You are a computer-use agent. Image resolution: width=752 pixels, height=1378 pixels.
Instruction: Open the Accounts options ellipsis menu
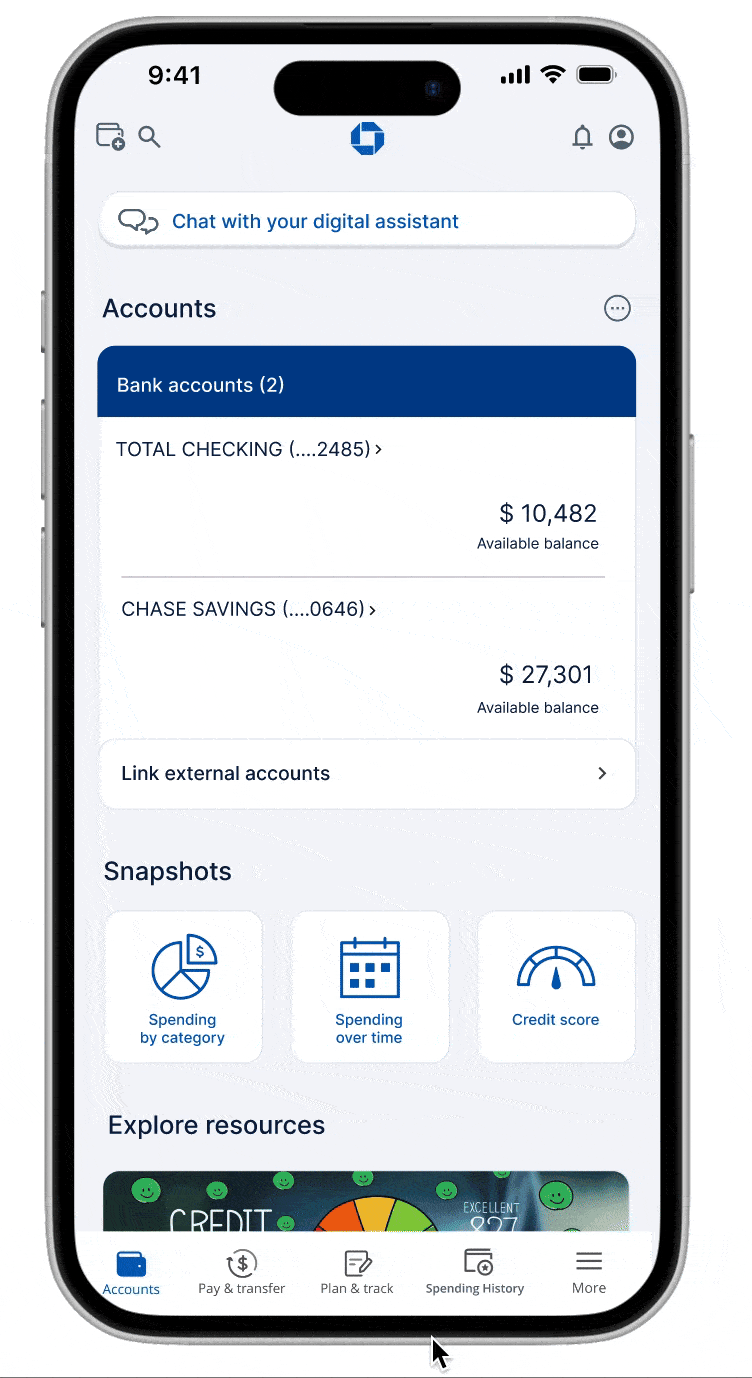tap(617, 308)
